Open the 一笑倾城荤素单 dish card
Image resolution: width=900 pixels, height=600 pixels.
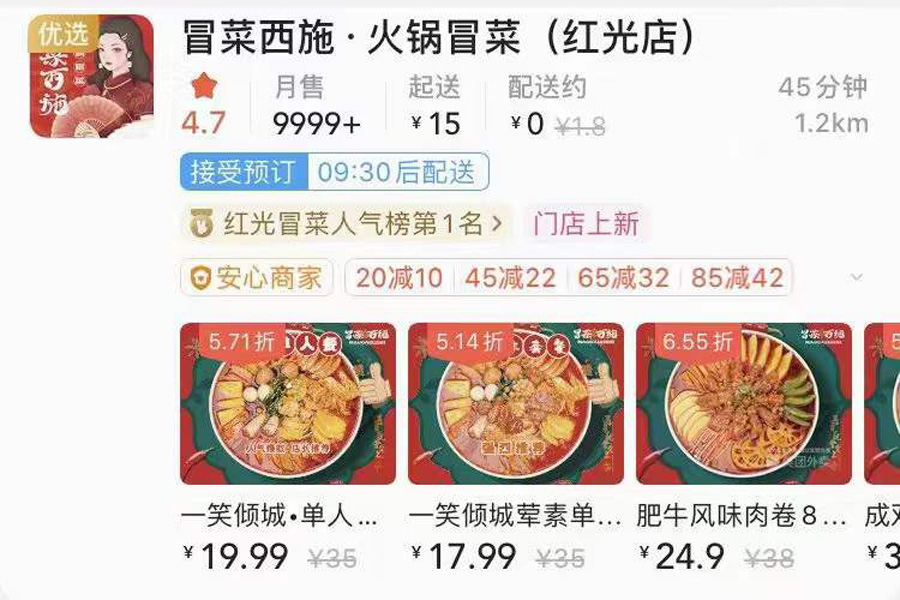pos(515,404)
